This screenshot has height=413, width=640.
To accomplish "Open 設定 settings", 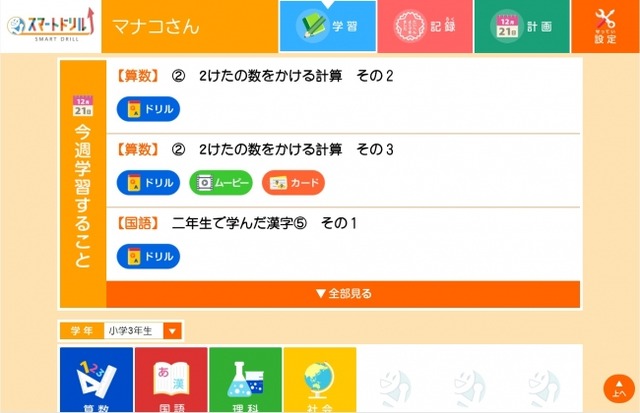I will 605,27.
